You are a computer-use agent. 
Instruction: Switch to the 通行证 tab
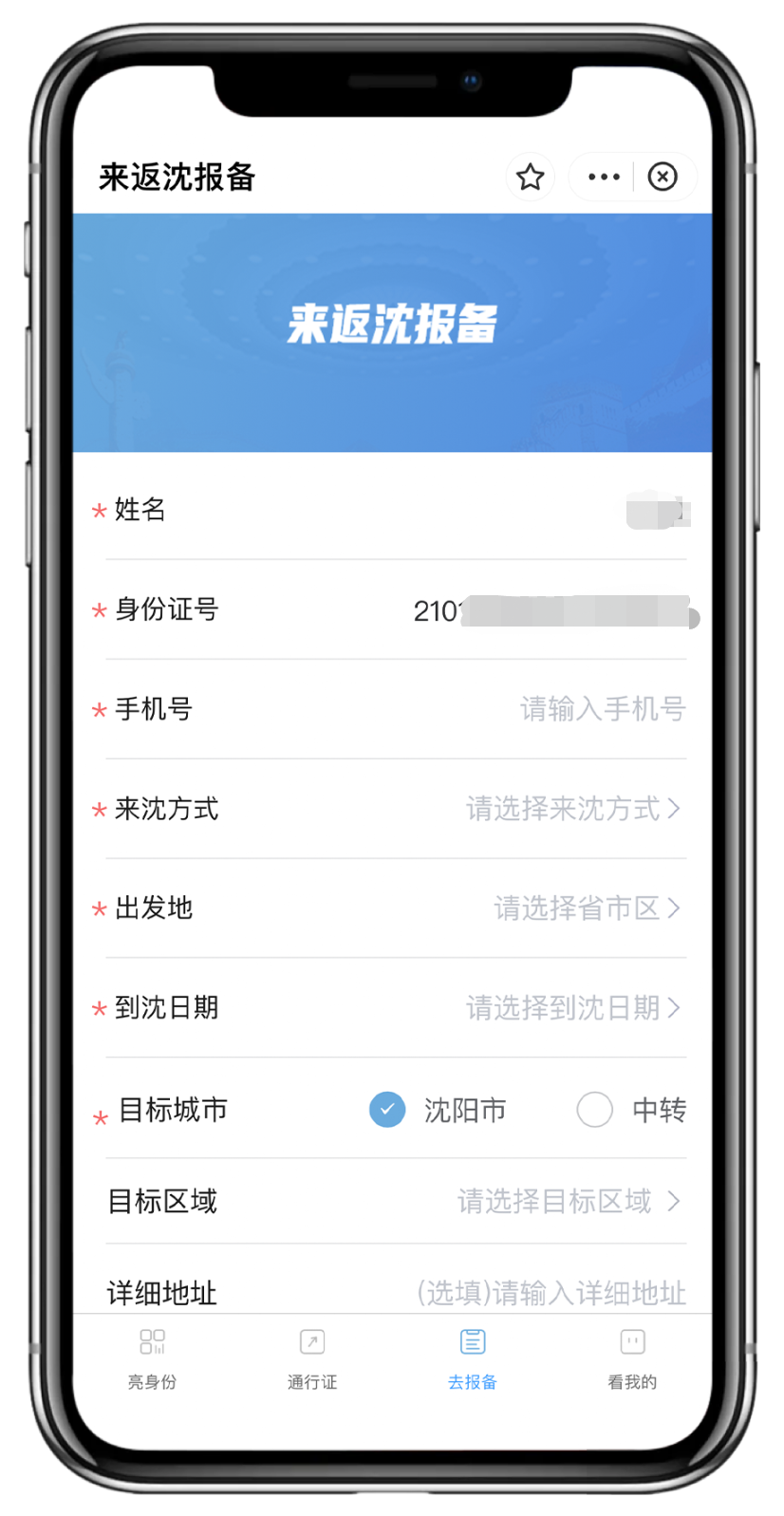point(312,1357)
